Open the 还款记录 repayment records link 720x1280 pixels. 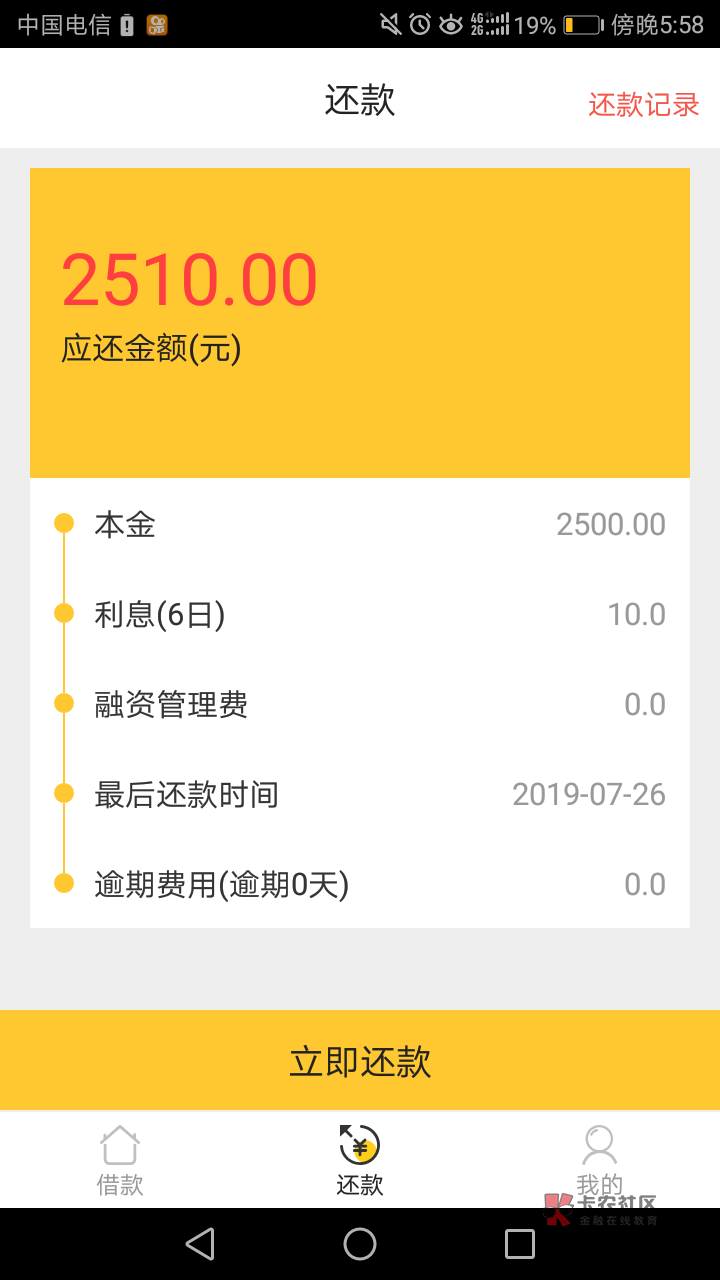point(643,104)
